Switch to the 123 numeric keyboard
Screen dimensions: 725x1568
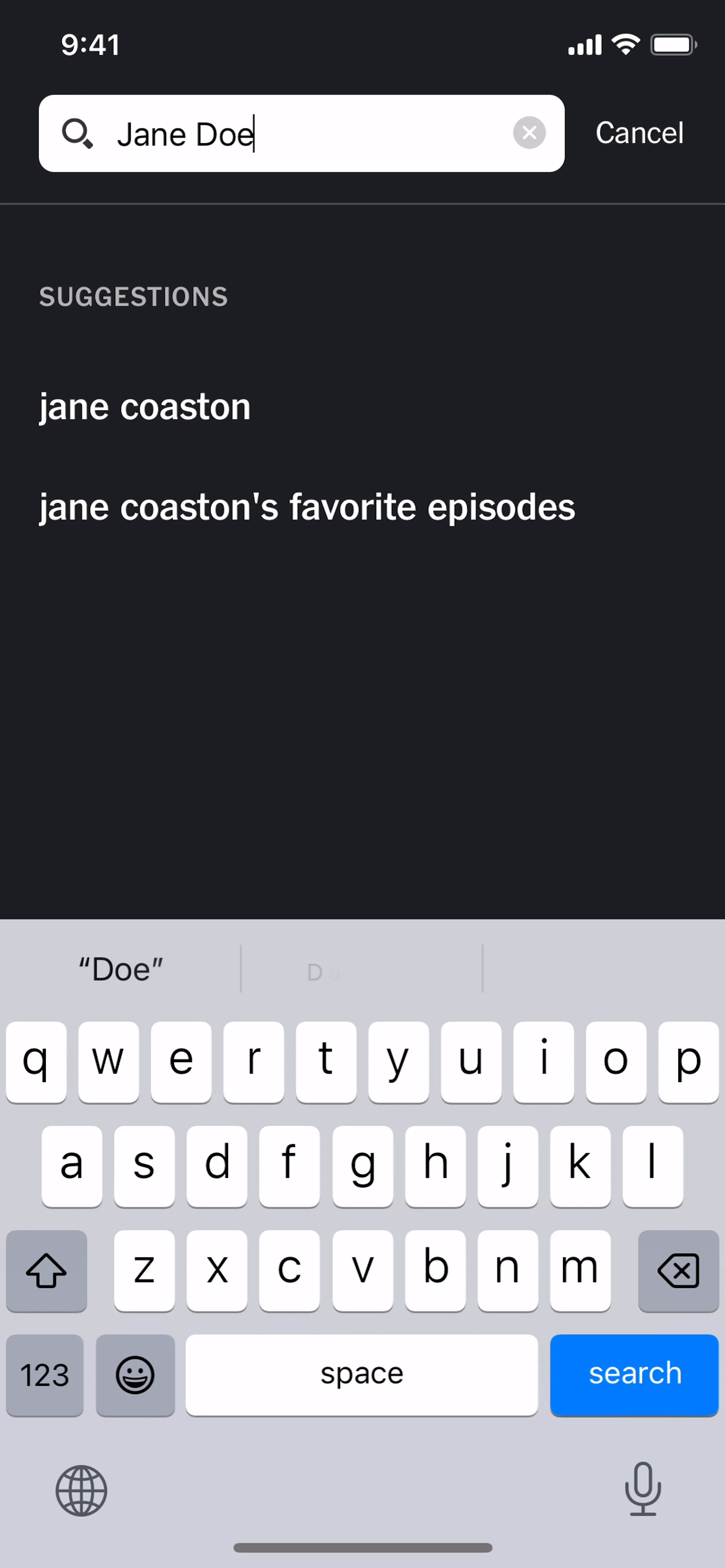coord(45,1375)
